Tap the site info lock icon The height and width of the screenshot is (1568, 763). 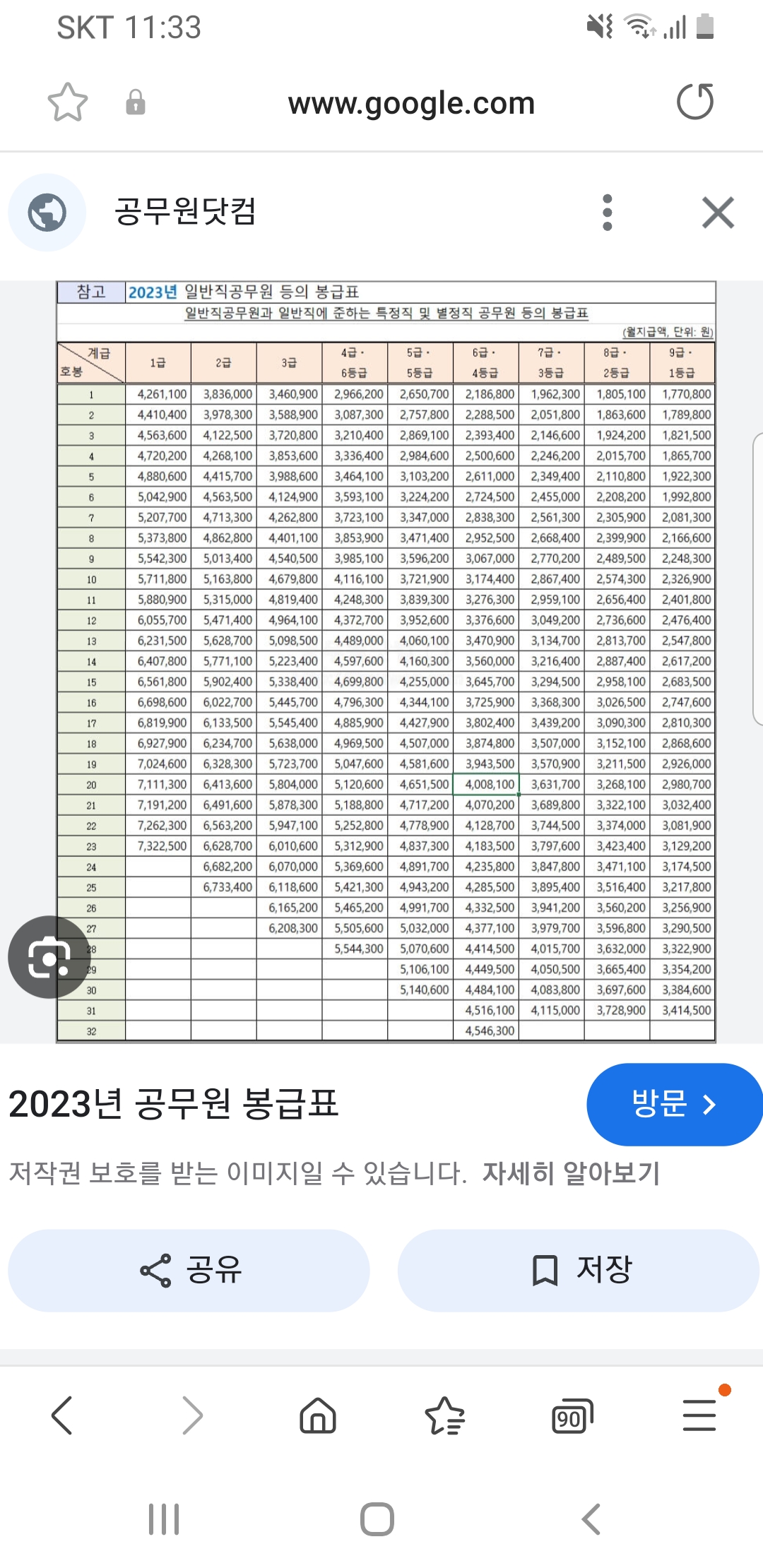[136, 102]
